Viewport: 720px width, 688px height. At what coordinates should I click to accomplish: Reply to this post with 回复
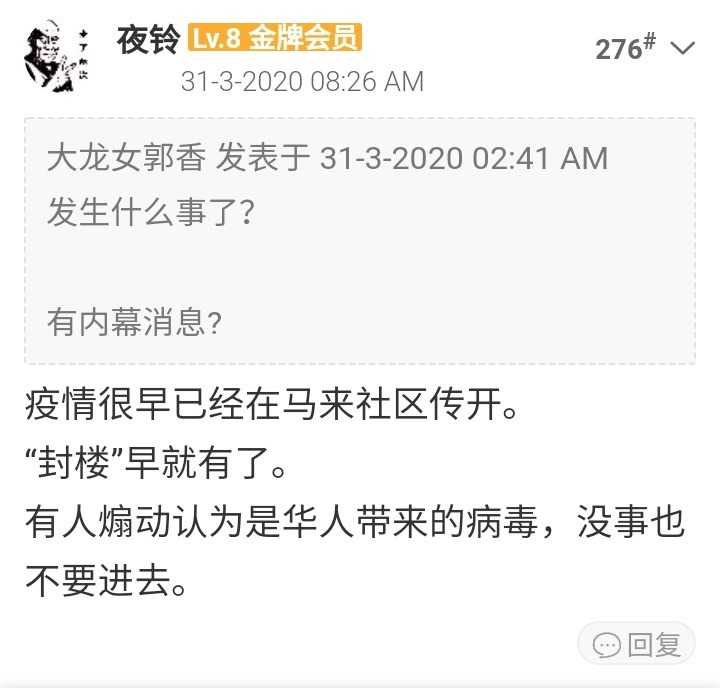[x=636, y=644]
